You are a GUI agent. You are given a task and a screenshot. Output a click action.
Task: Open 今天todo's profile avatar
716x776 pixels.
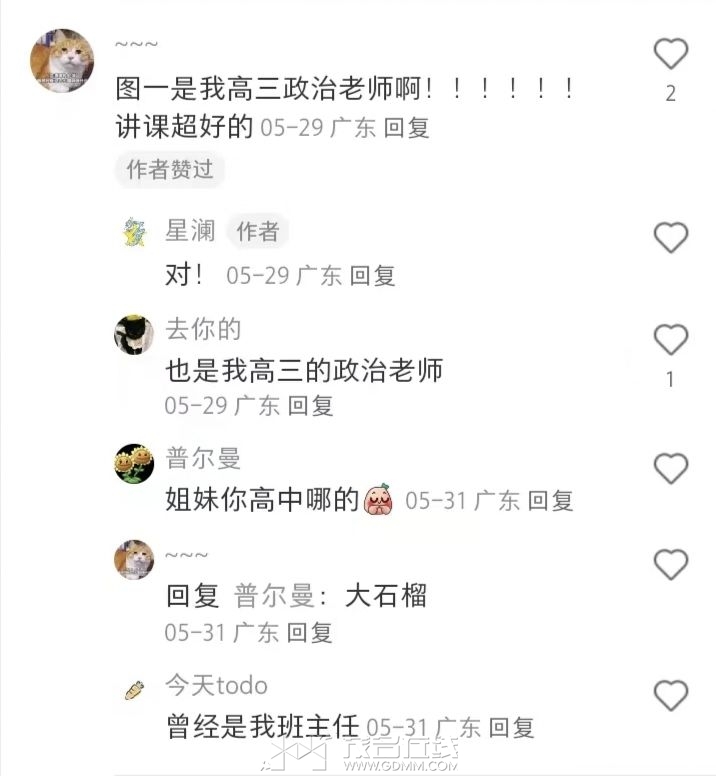(133, 689)
